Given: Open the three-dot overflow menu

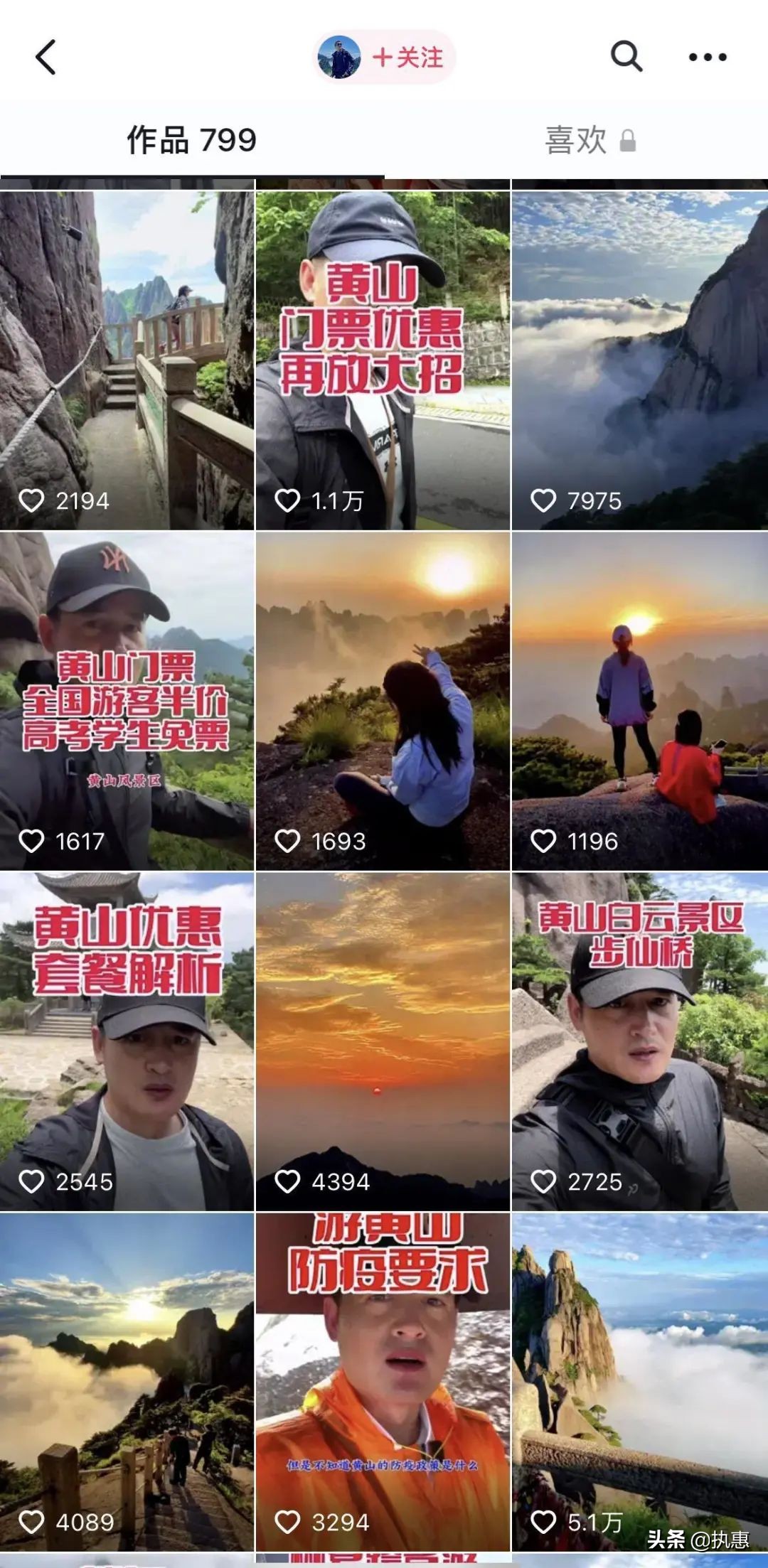Looking at the screenshot, I should pyautogui.click(x=708, y=58).
